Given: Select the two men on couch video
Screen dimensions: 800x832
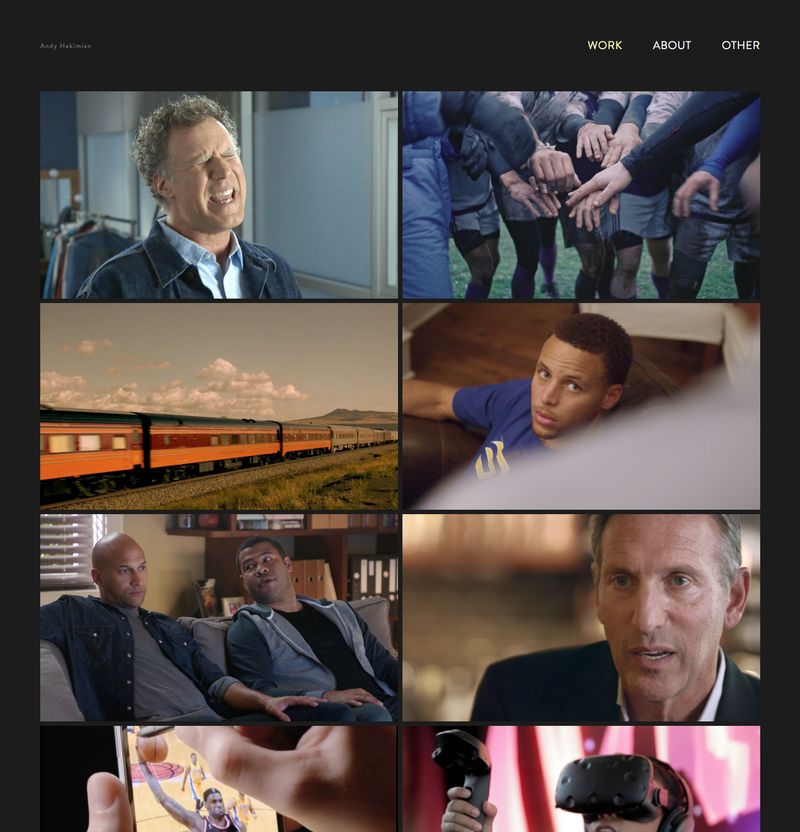Looking at the screenshot, I should click(218, 617).
